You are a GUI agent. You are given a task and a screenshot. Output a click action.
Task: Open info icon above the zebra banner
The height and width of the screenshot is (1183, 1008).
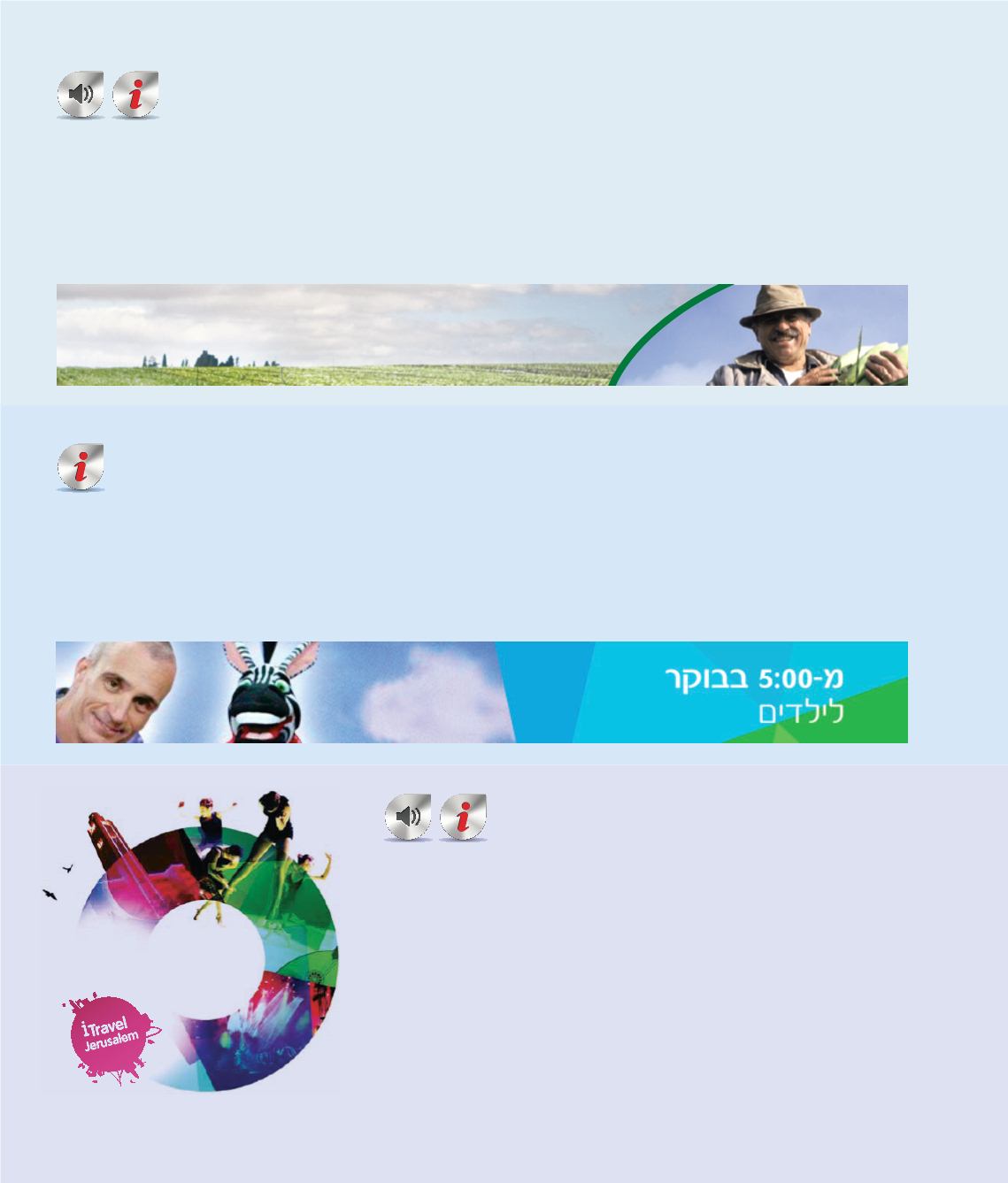81,467
